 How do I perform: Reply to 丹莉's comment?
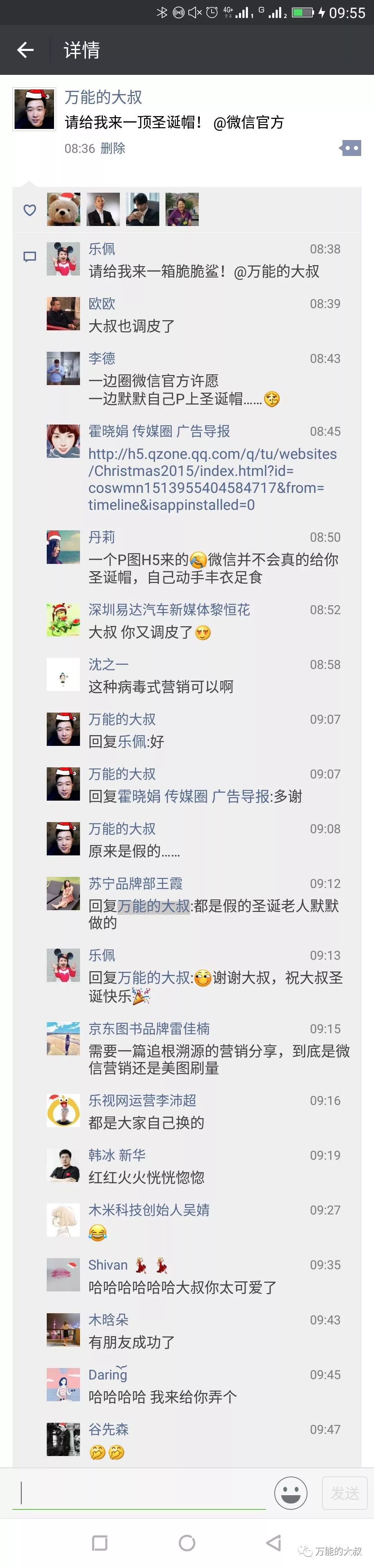point(213,568)
